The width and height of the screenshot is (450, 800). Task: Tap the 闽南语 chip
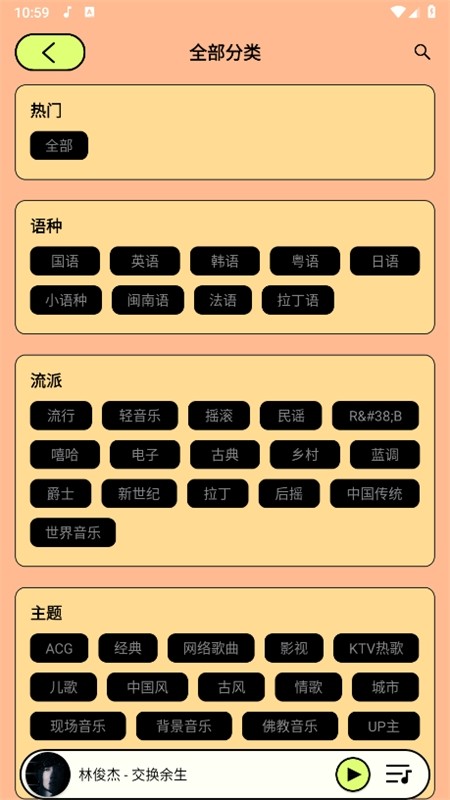tap(148, 300)
